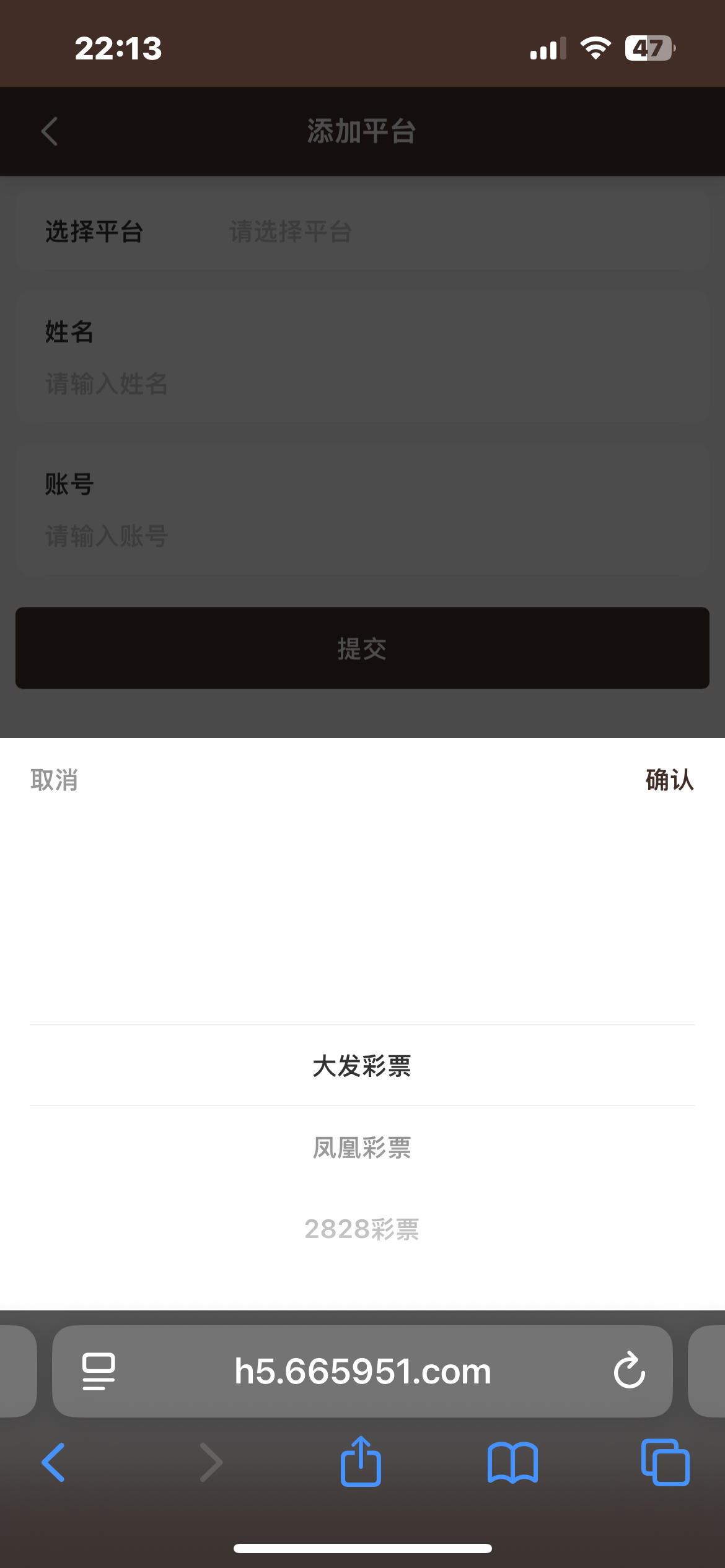Image resolution: width=725 pixels, height=1568 pixels.
Task: Pick the 大发彩票 option
Action: pyautogui.click(x=362, y=1066)
